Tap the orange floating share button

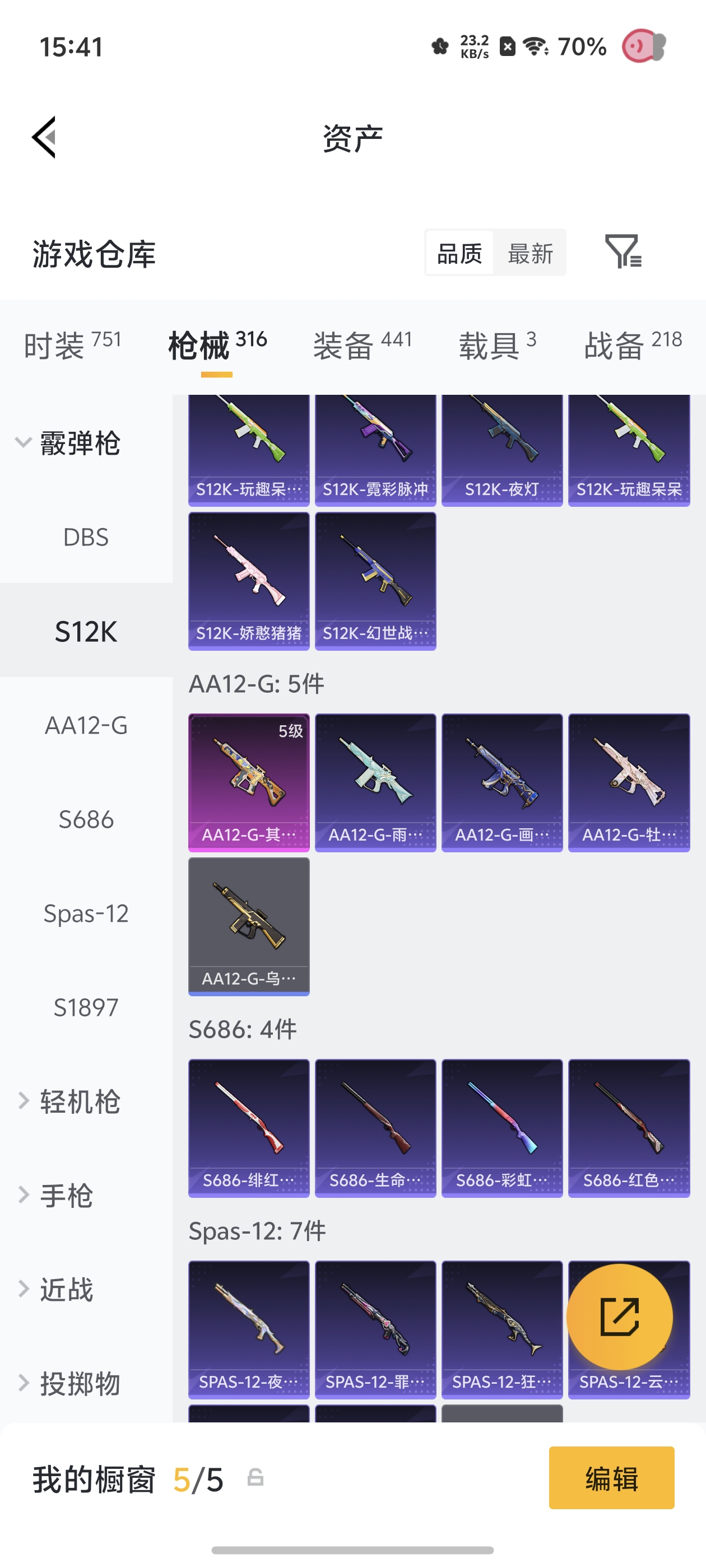tap(620, 1317)
